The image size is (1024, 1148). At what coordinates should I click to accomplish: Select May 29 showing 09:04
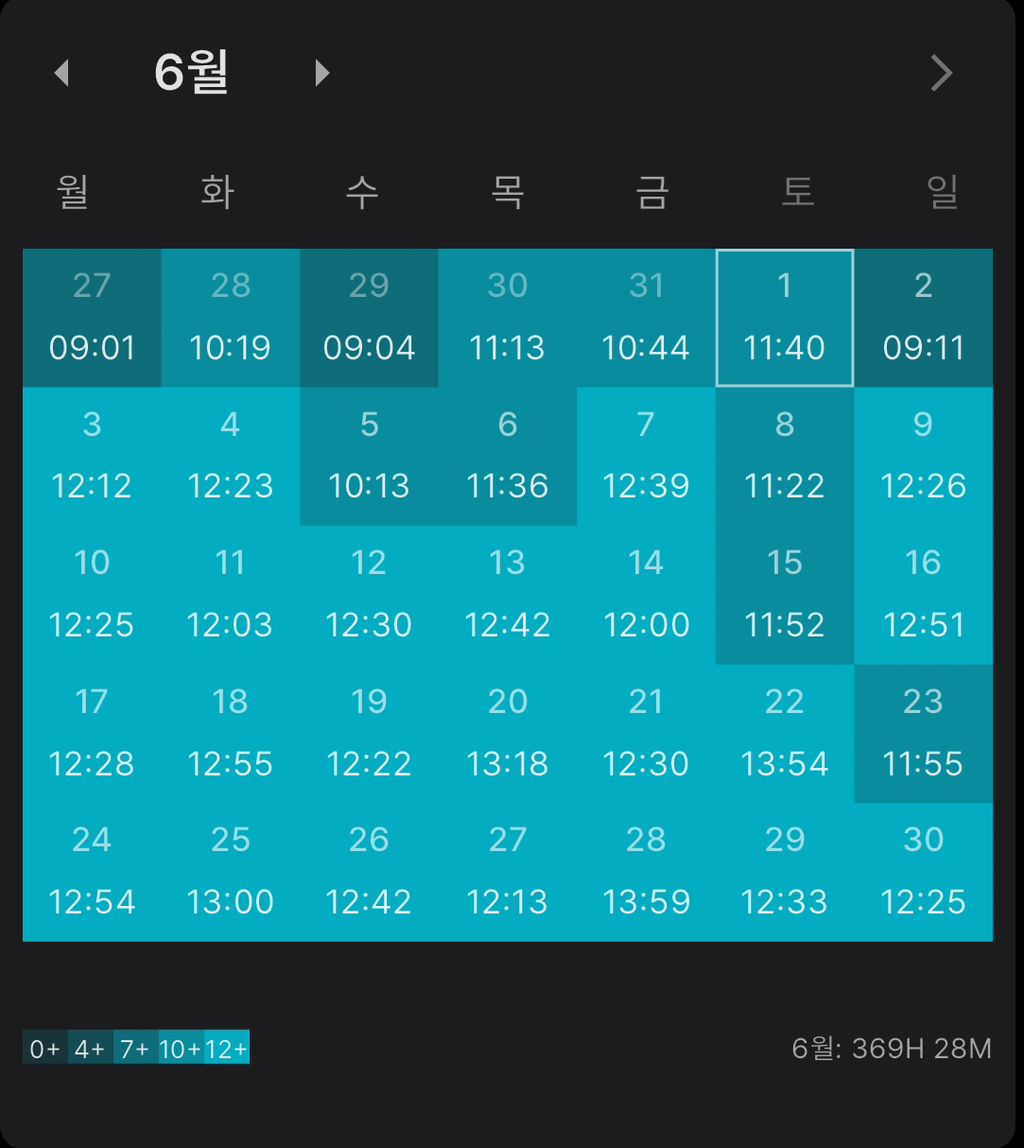click(x=369, y=318)
